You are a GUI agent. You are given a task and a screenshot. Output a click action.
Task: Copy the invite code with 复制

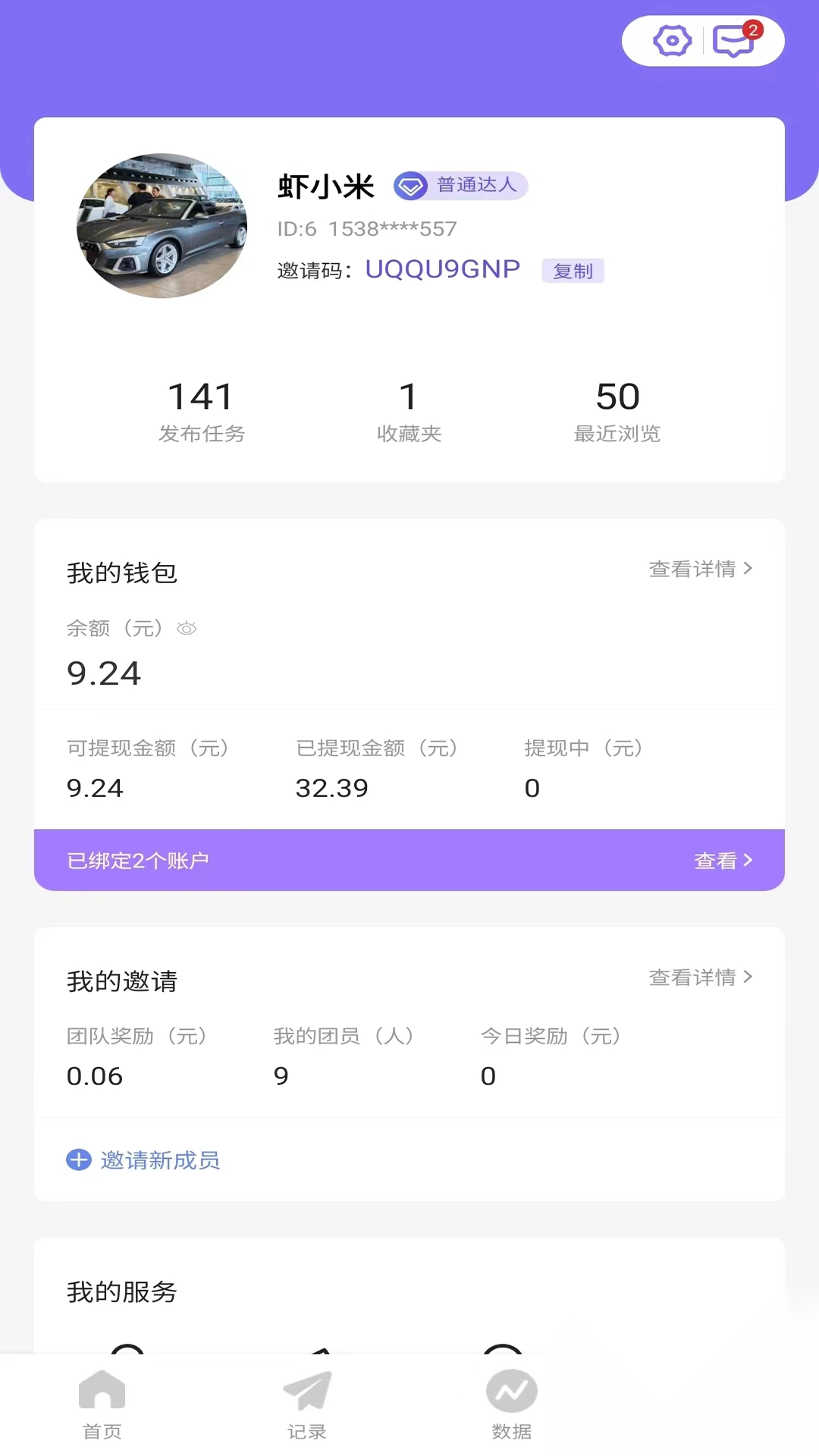573,271
